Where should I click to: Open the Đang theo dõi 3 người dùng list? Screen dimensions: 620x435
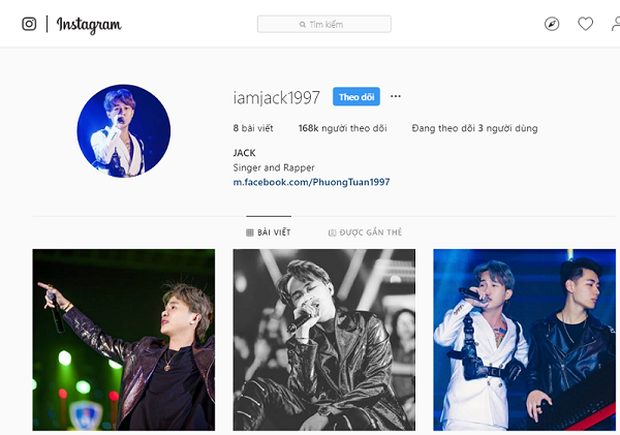pyautogui.click(x=474, y=128)
